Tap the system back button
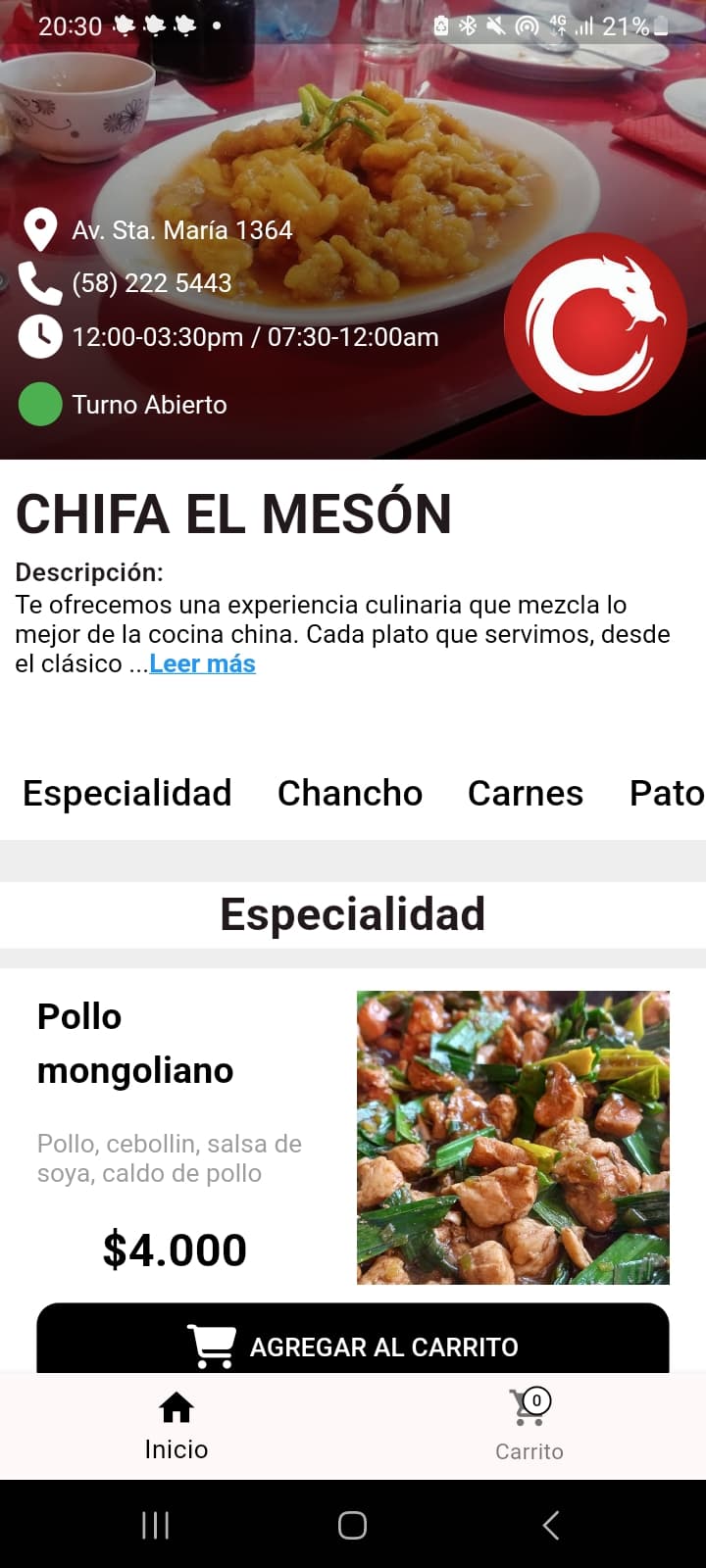Image resolution: width=706 pixels, height=1568 pixels. [x=551, y=1525]
